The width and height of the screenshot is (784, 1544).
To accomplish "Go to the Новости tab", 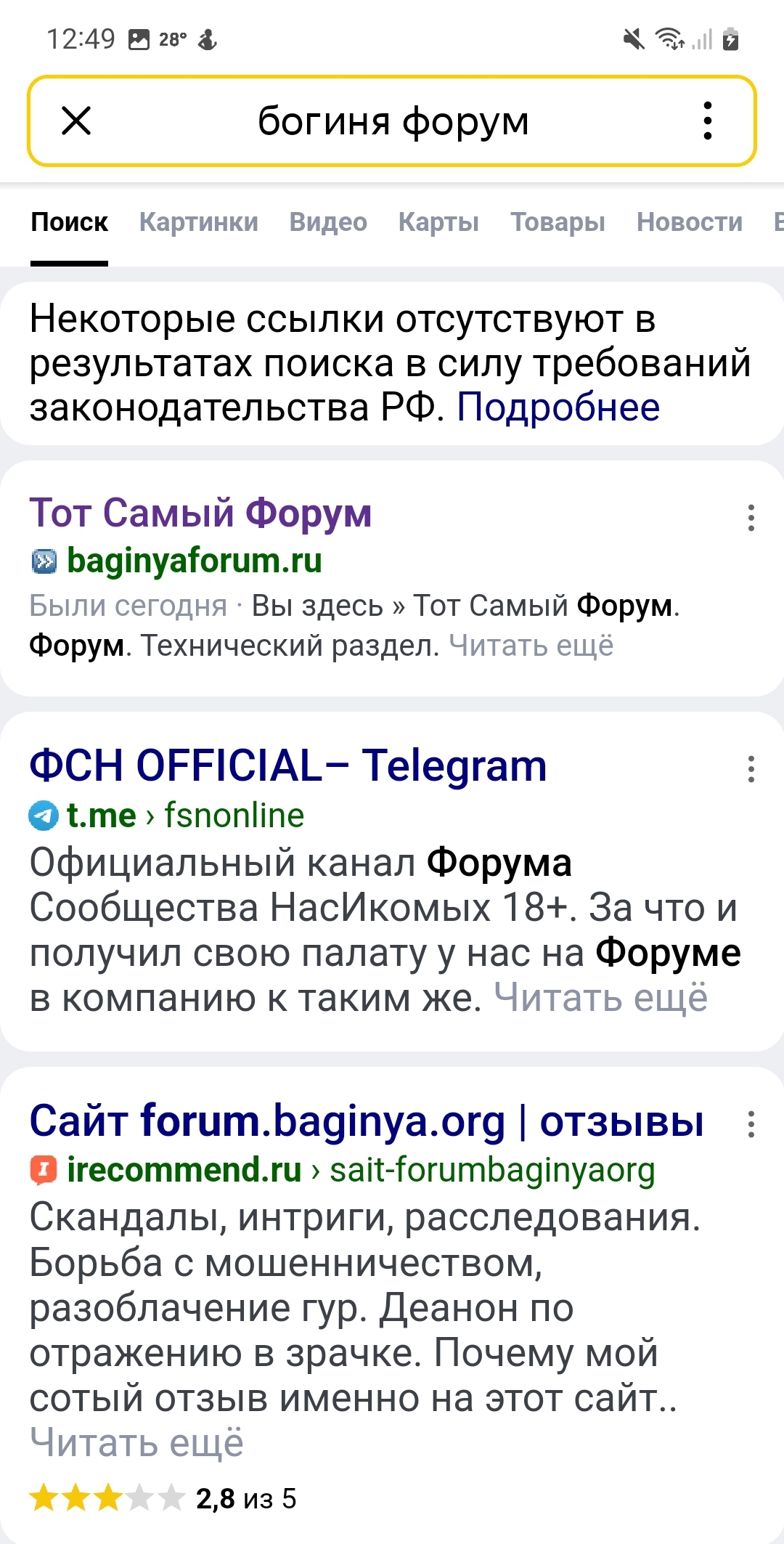I will tap(690, 222).
